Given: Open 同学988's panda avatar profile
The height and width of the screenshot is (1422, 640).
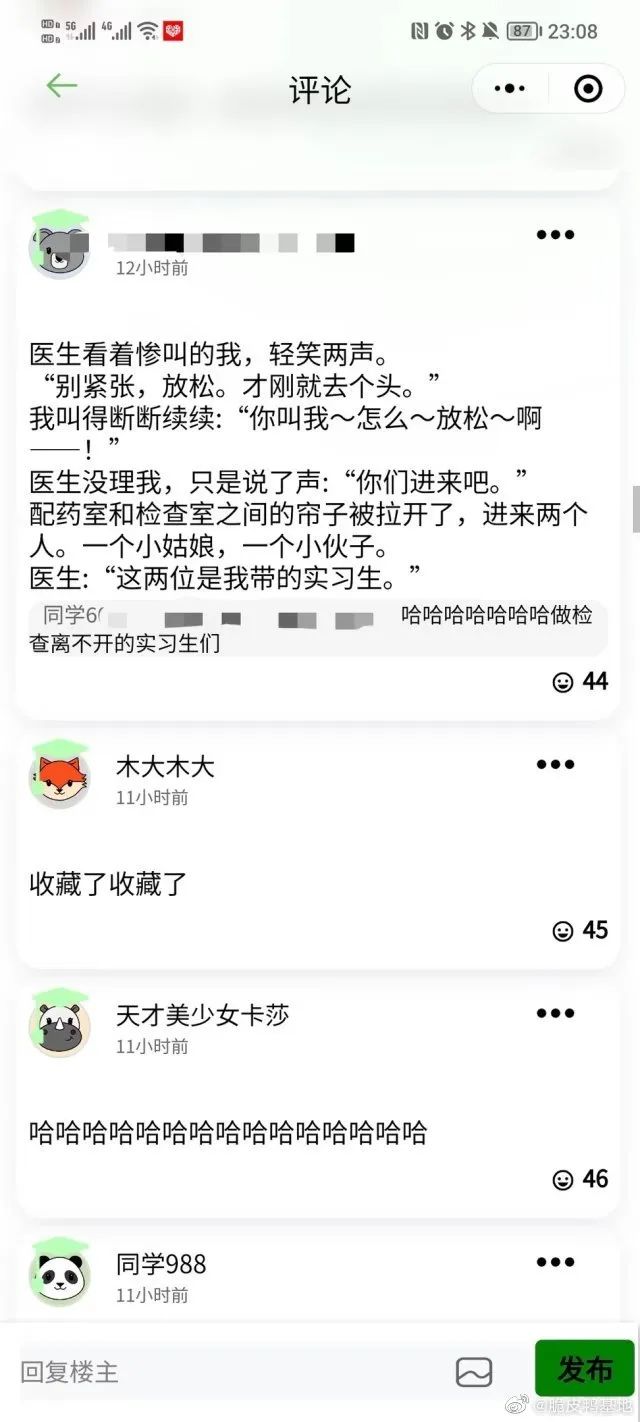Looking at the screenshot, I should [x=59, y=1273].
